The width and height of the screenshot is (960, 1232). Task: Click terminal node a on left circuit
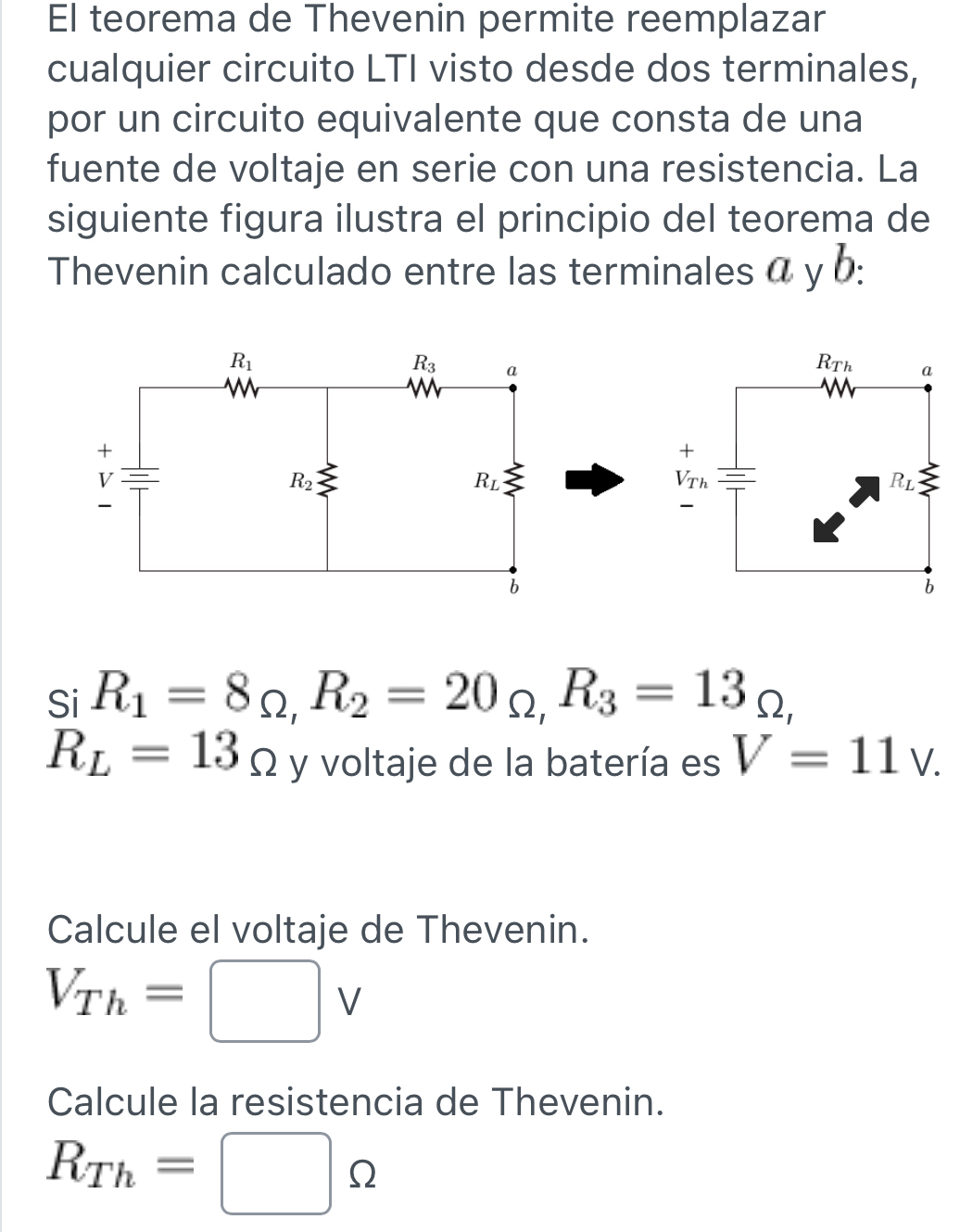(x=512, y=387)
